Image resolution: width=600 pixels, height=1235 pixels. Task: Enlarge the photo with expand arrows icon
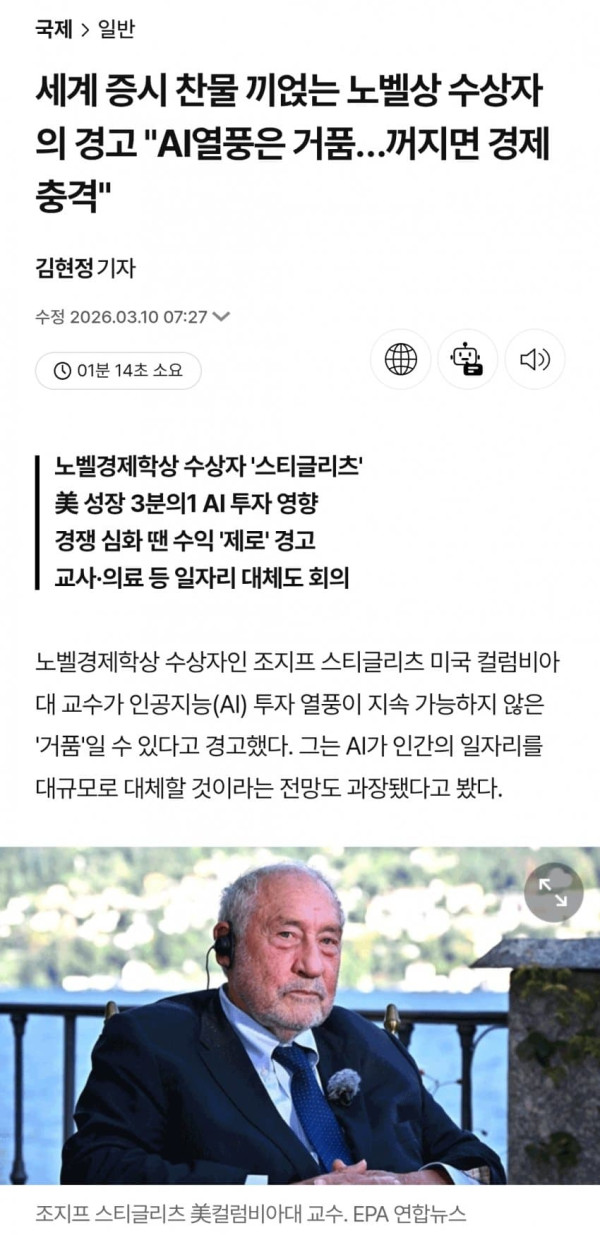[x=553, y=891]
